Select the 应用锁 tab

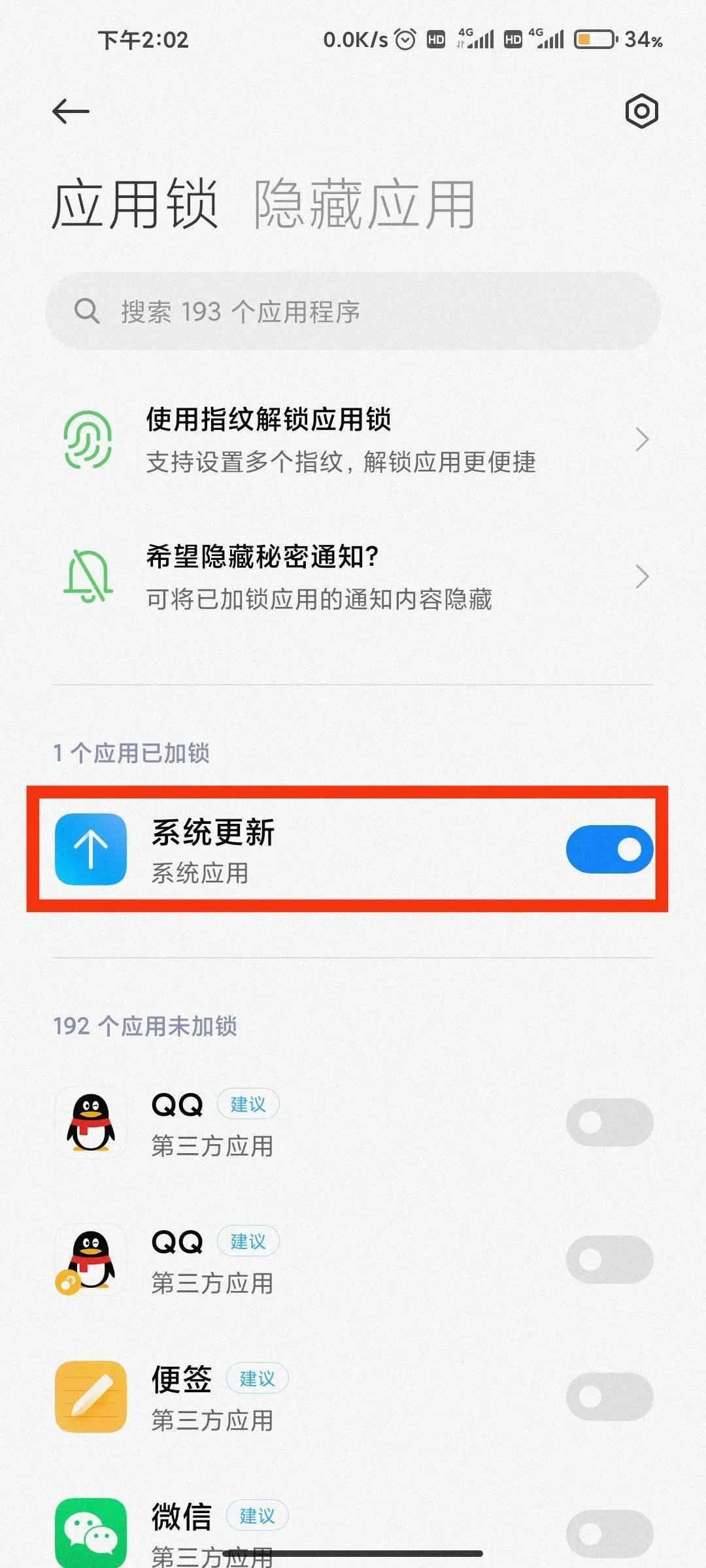[x=134, y=205]
